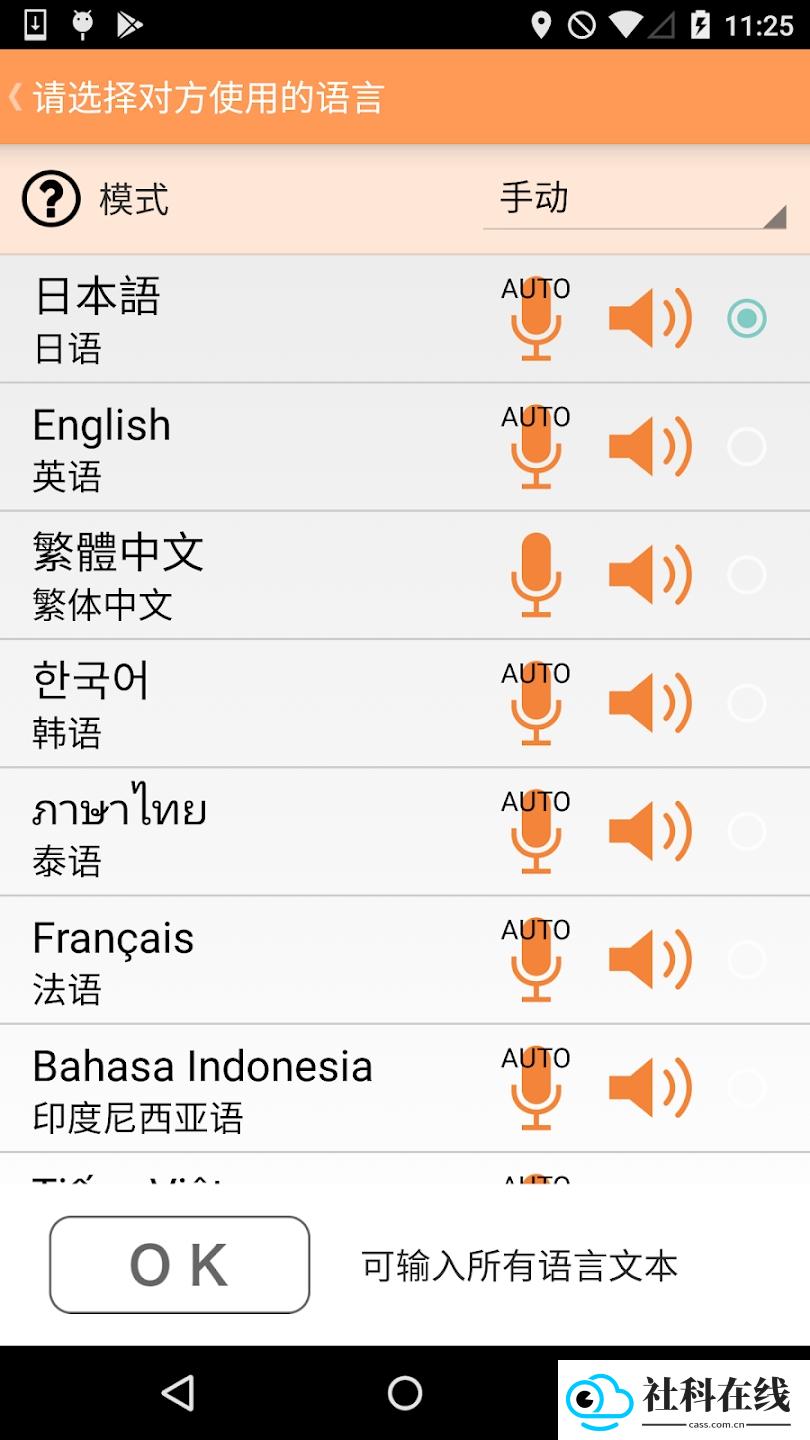The width and height of the screenshot is (810, 1440).
Task: Choose 繁體中文 radio button
Action: pos(747,575)
